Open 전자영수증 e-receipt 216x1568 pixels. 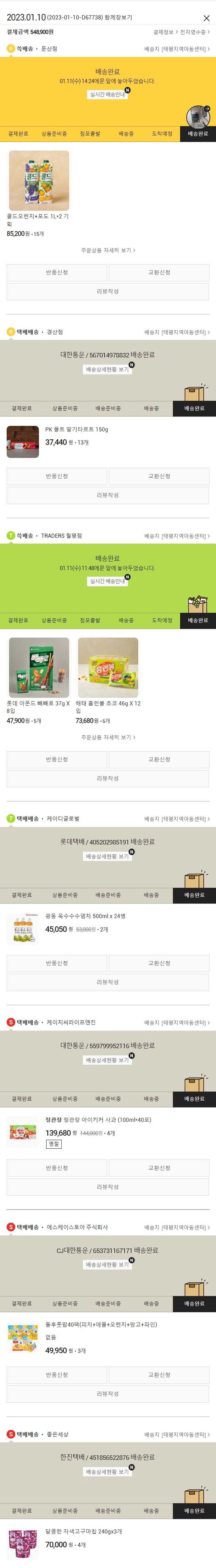pos(194,32)
